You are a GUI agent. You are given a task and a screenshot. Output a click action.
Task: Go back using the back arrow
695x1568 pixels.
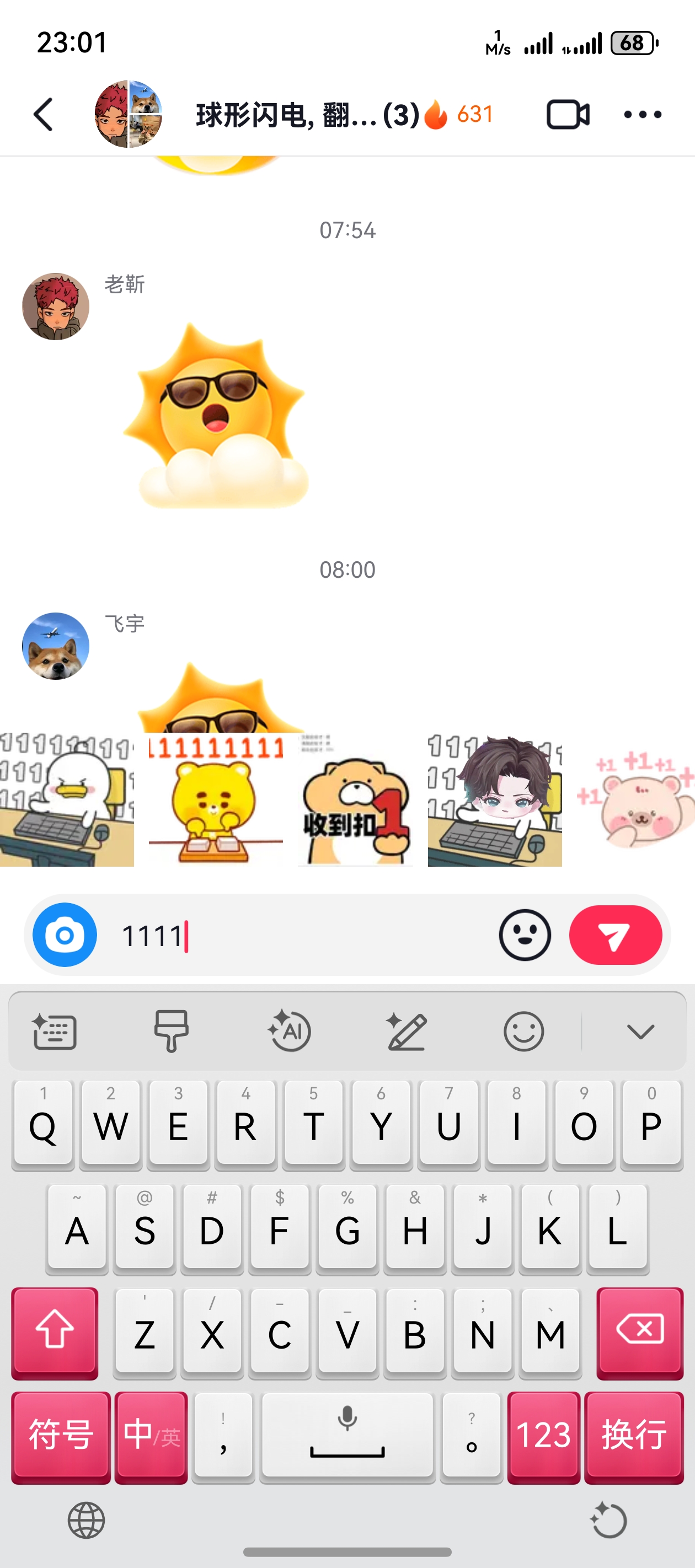click(x=42, y=115)
